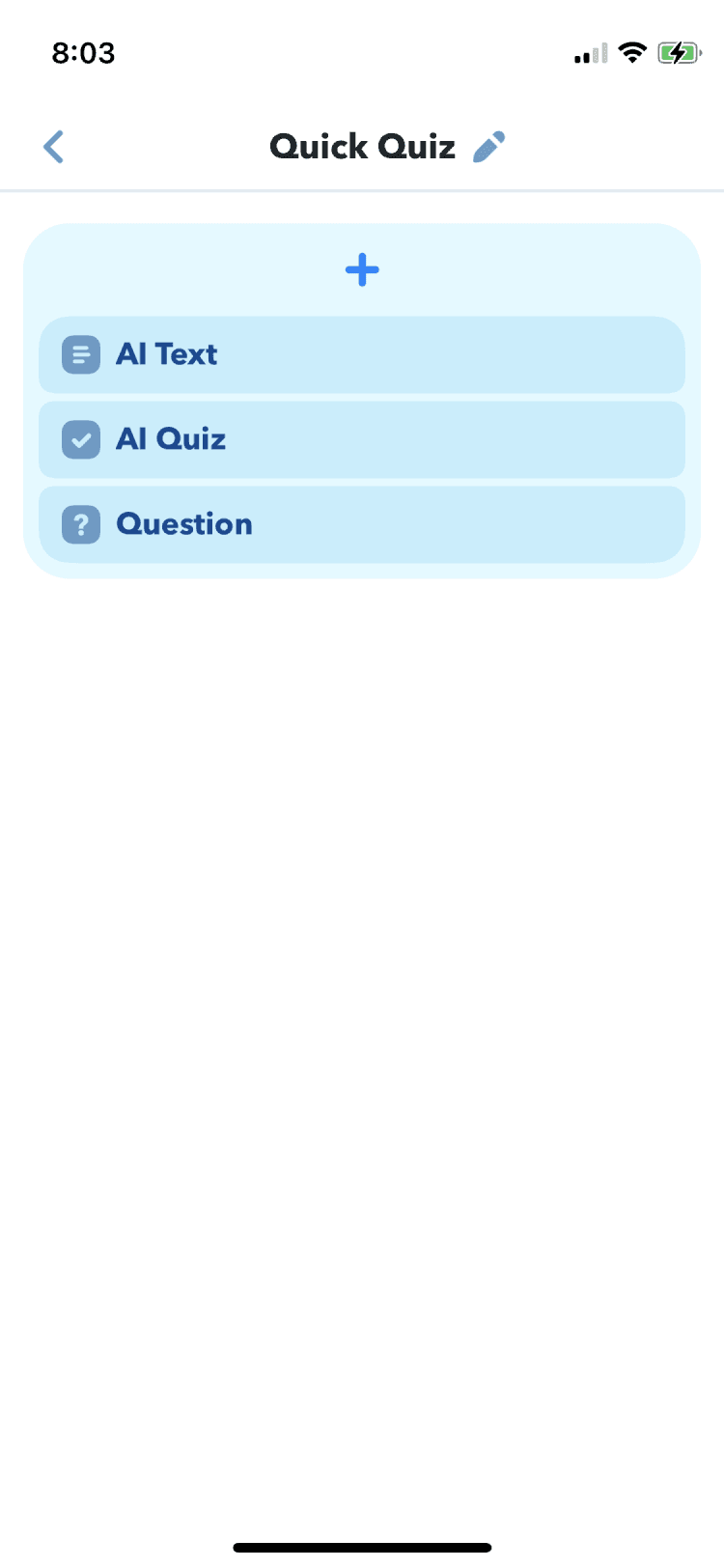Viewport: 724px width, 1568px height.
Task: Add an AI Text block
Action: click(361, 354)
